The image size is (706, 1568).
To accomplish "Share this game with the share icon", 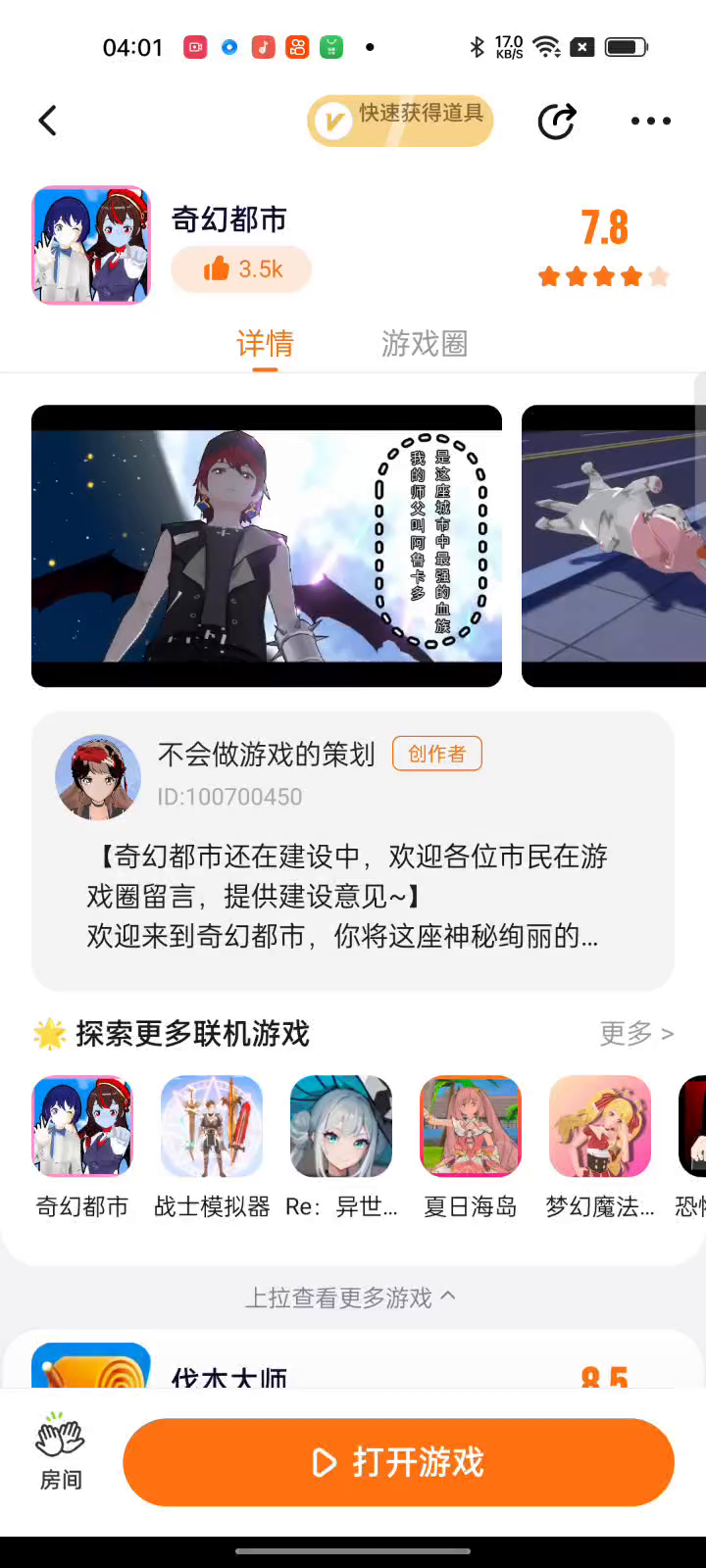I will point(557,122).
